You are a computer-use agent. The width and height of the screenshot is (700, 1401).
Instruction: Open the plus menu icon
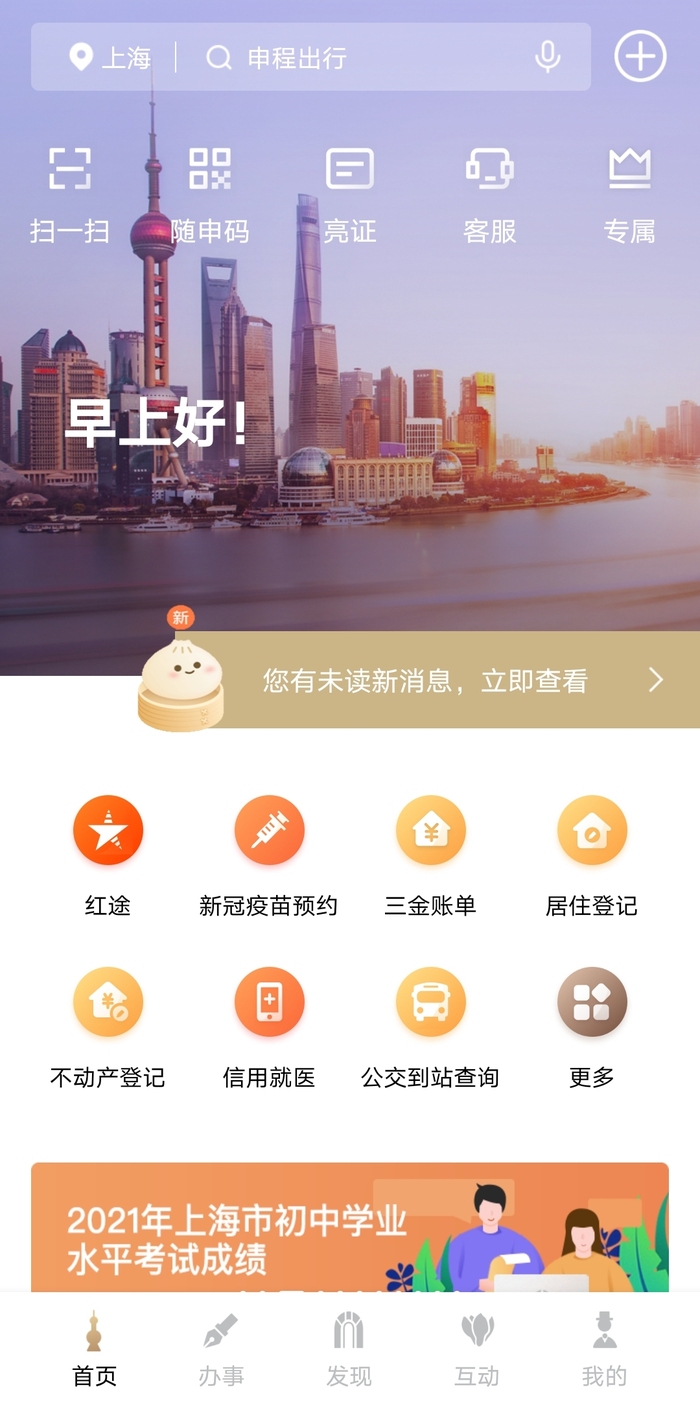click(x=640, y=57)
